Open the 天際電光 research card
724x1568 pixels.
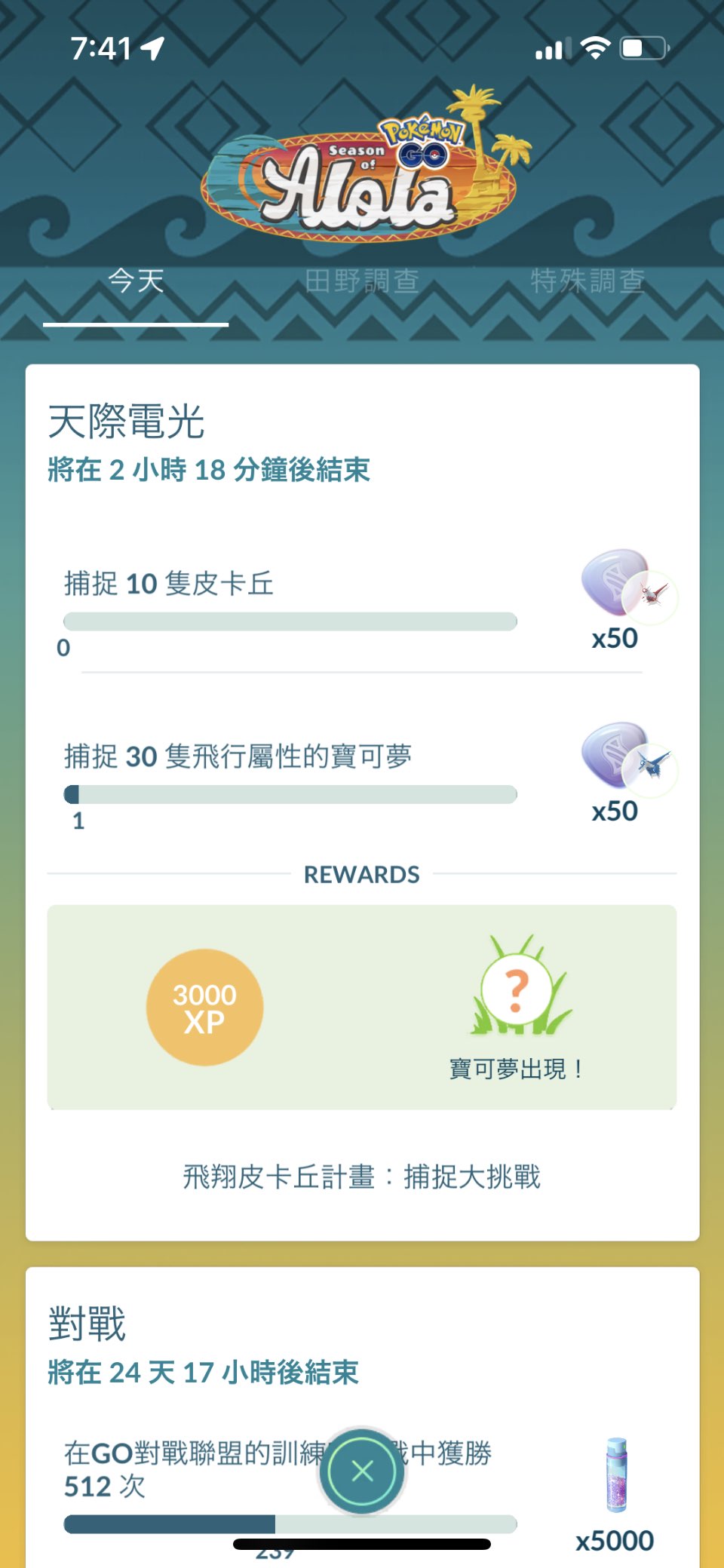(x=127, y=422)
